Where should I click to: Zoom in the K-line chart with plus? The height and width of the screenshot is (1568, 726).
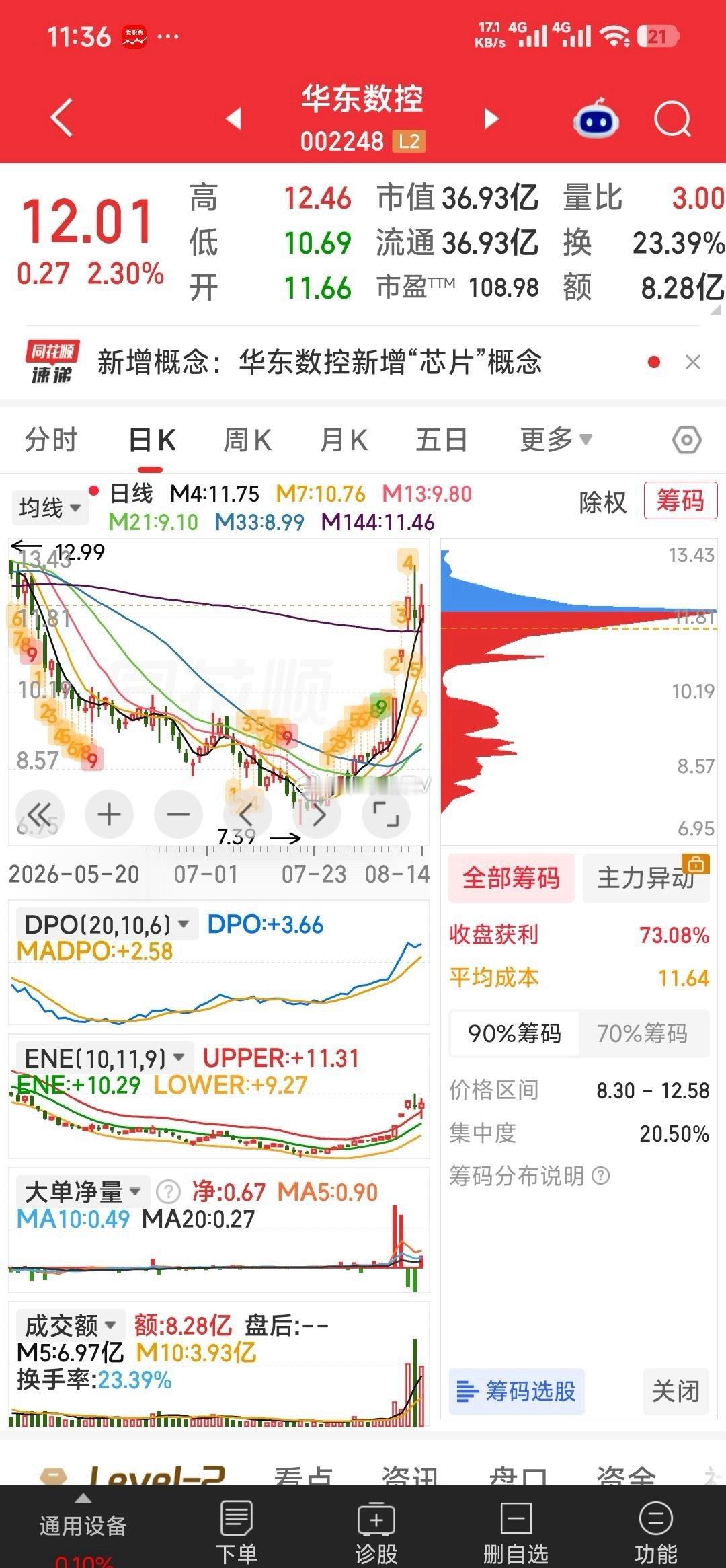(x=109, y=815)
